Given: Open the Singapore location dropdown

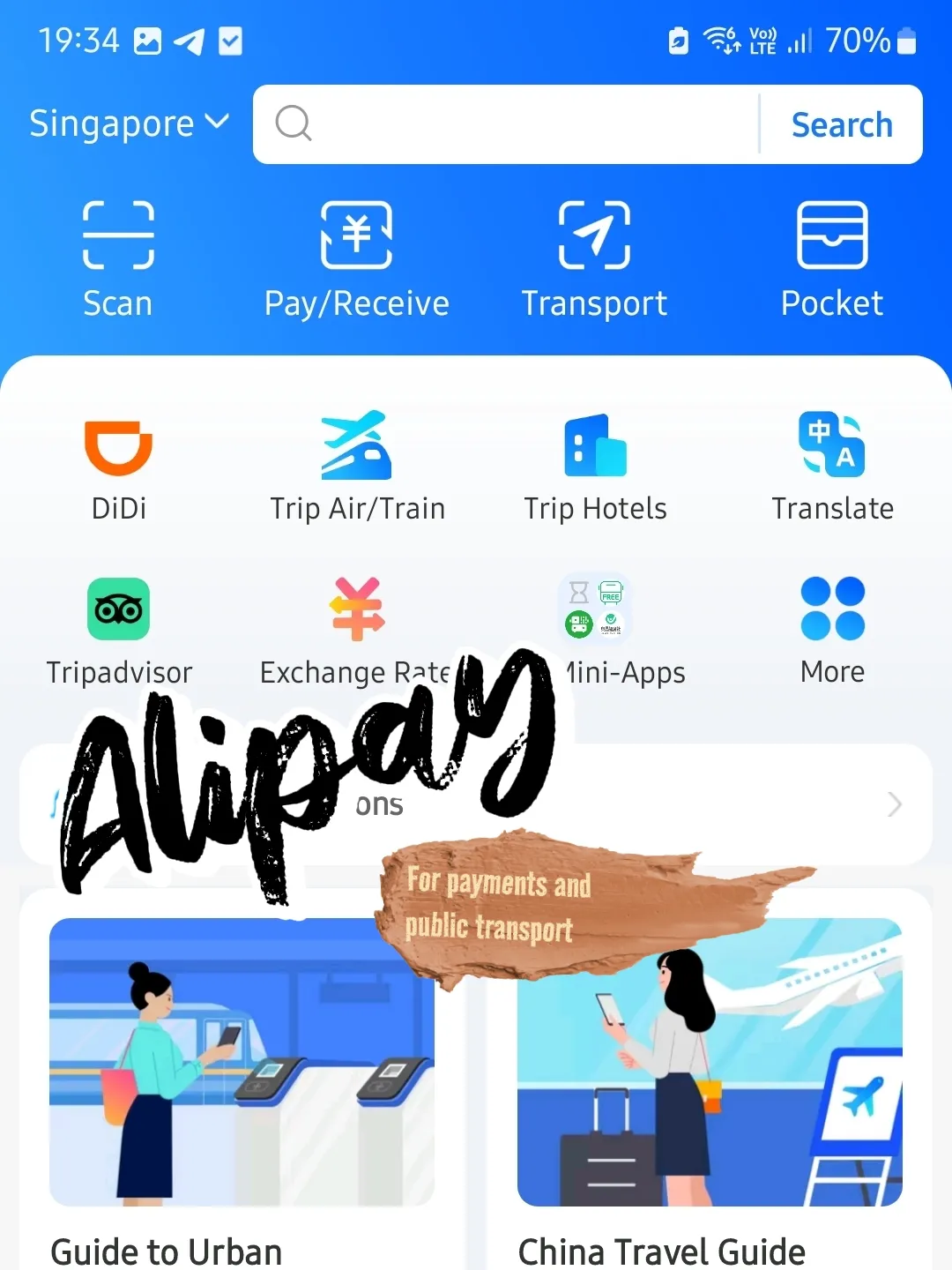Looking at the screenshot, I should (x=130, y=123).
